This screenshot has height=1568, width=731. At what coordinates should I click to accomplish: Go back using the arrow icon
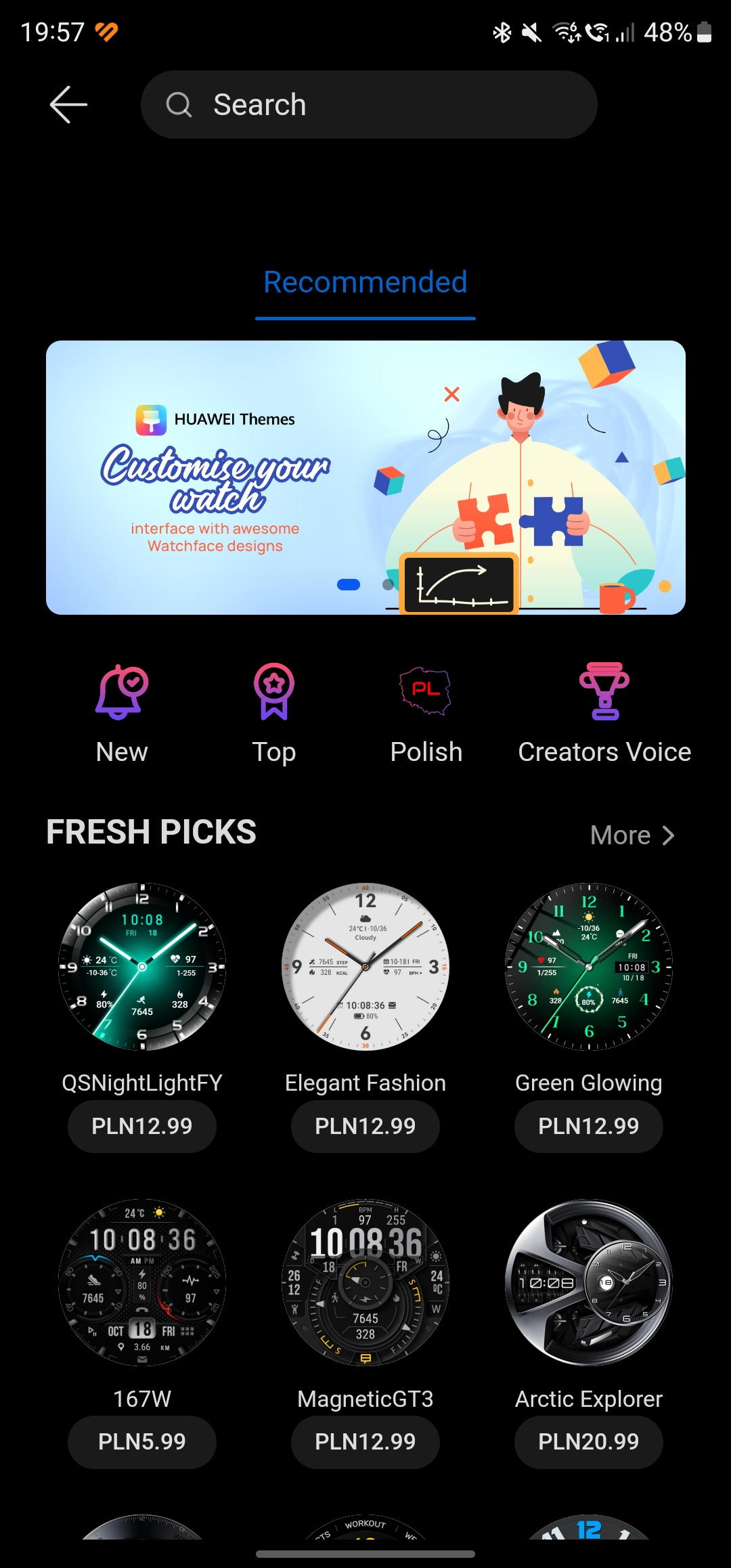tap(69, 105)
